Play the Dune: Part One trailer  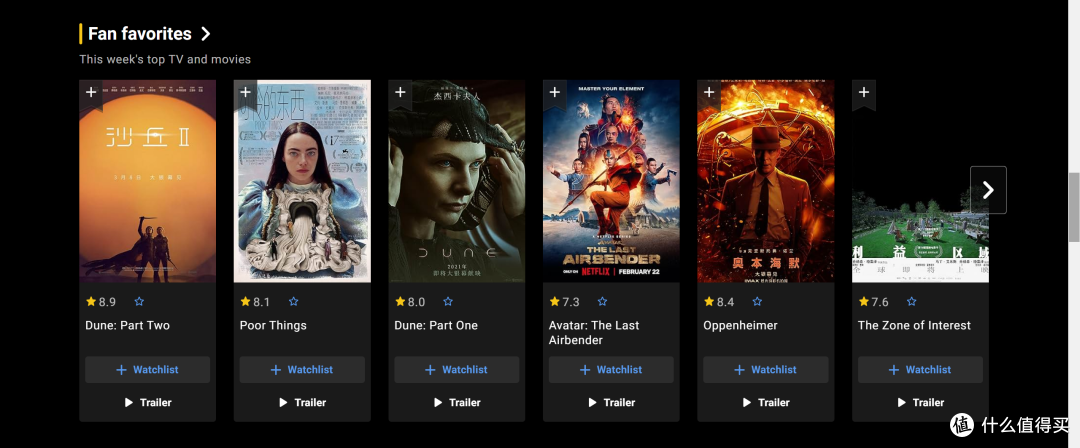[456, 402]
